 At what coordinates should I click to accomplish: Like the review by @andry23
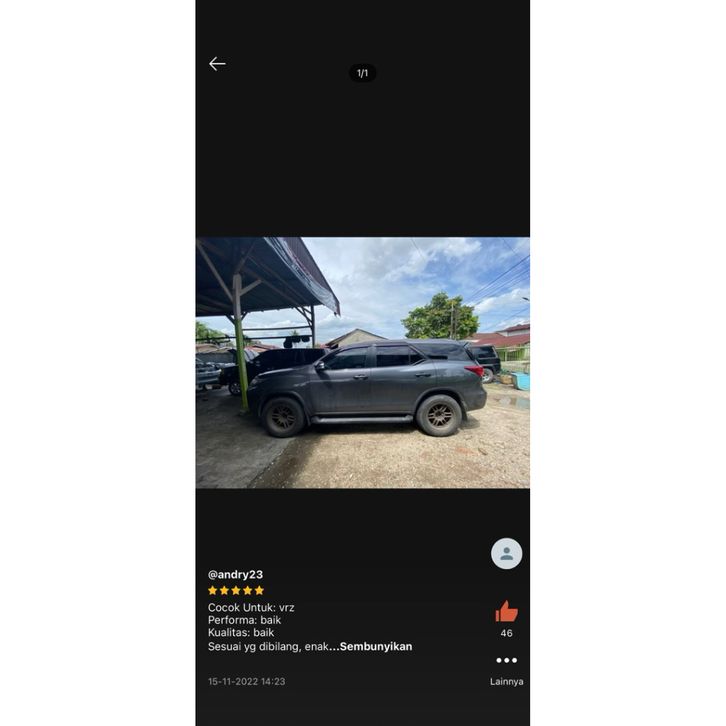[506, 612]
